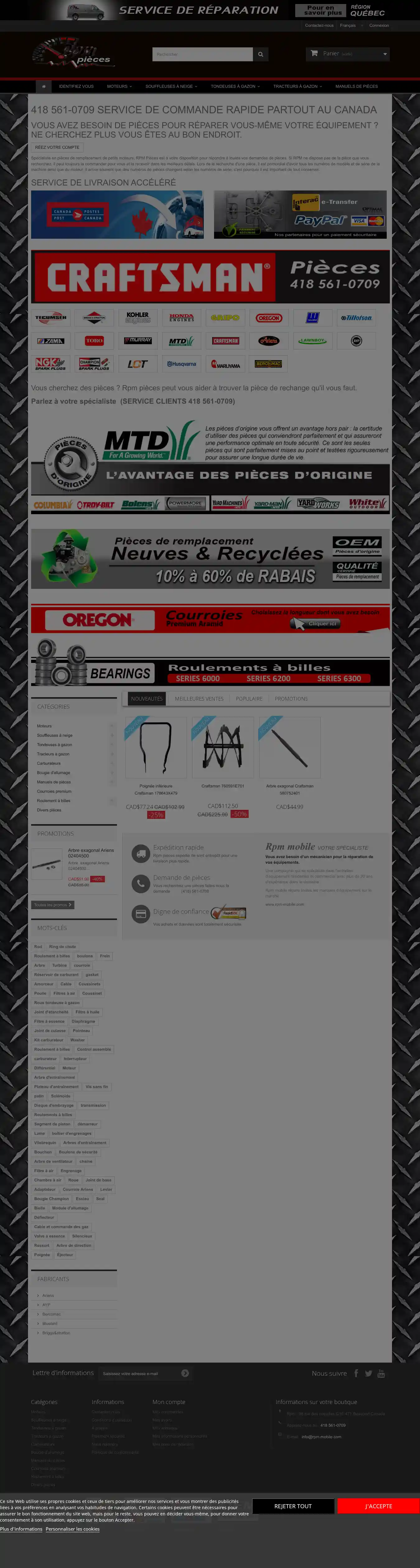Tap the search magnifier icon
Viewport: 420px width, 1568px height.
260,54
